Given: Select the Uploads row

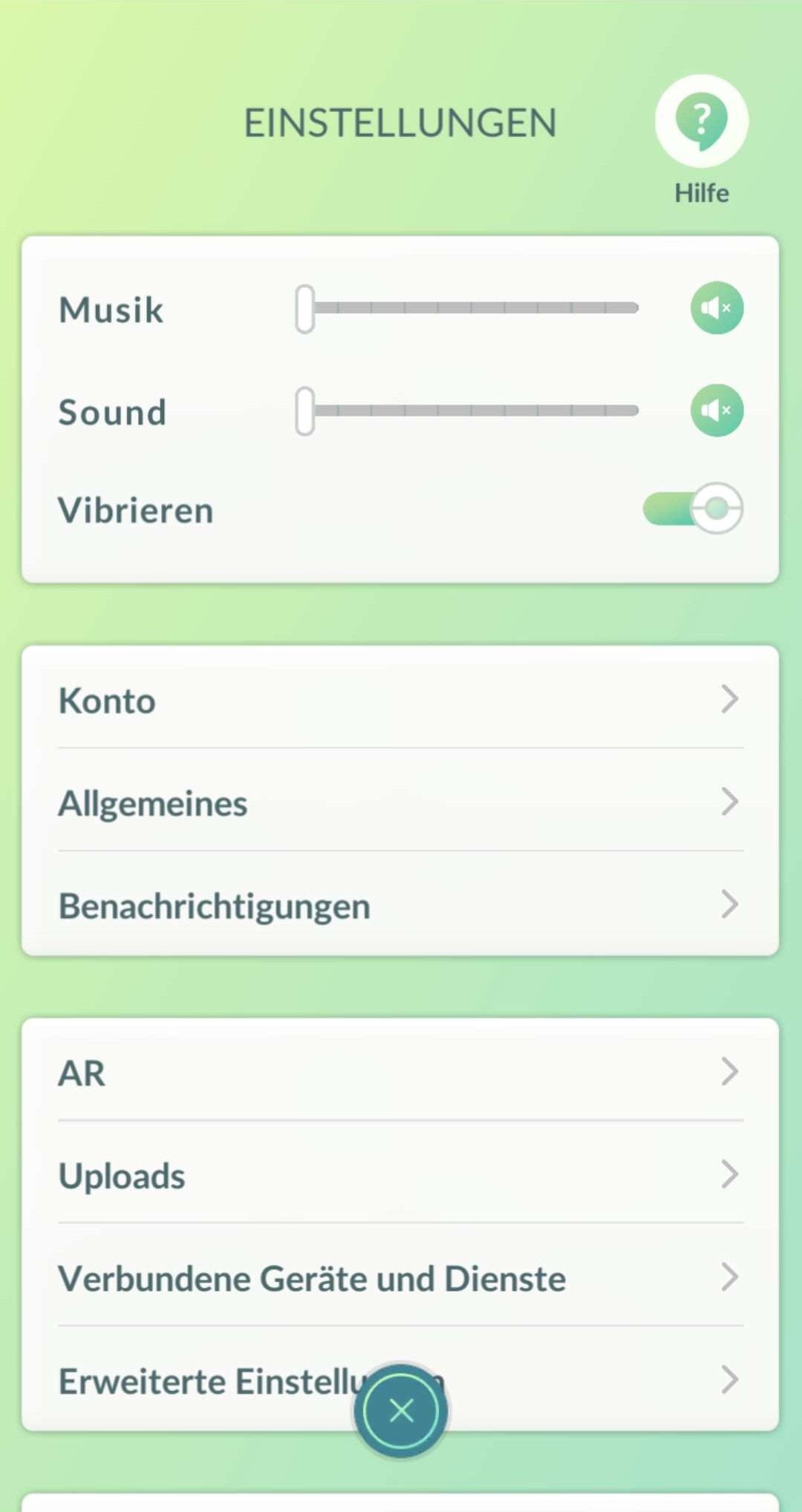Looking at the screenshot, I should point(400,1176).
